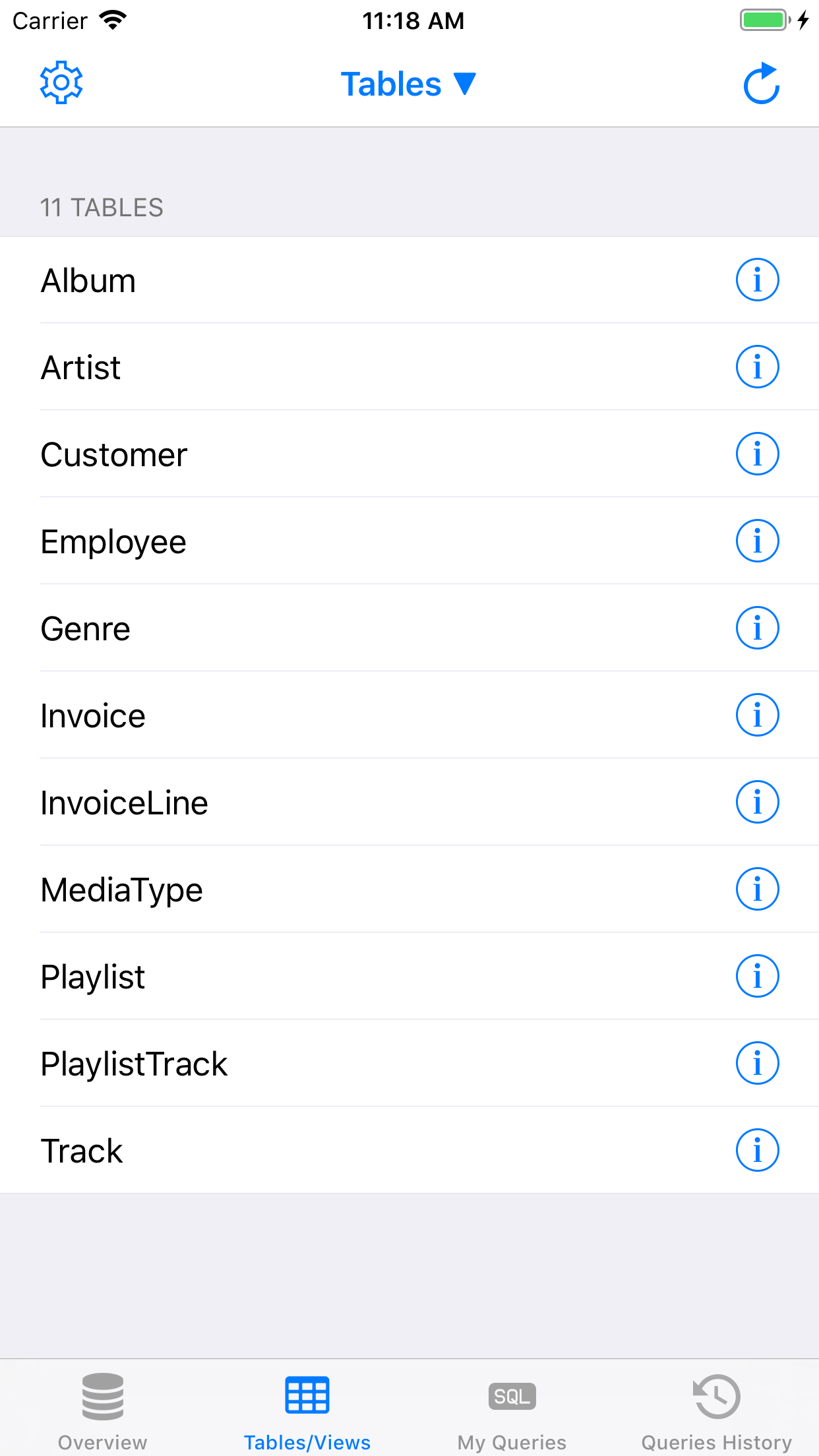Open the Tables/Views grid icon
The image size is (819, 1456).
307,1395
